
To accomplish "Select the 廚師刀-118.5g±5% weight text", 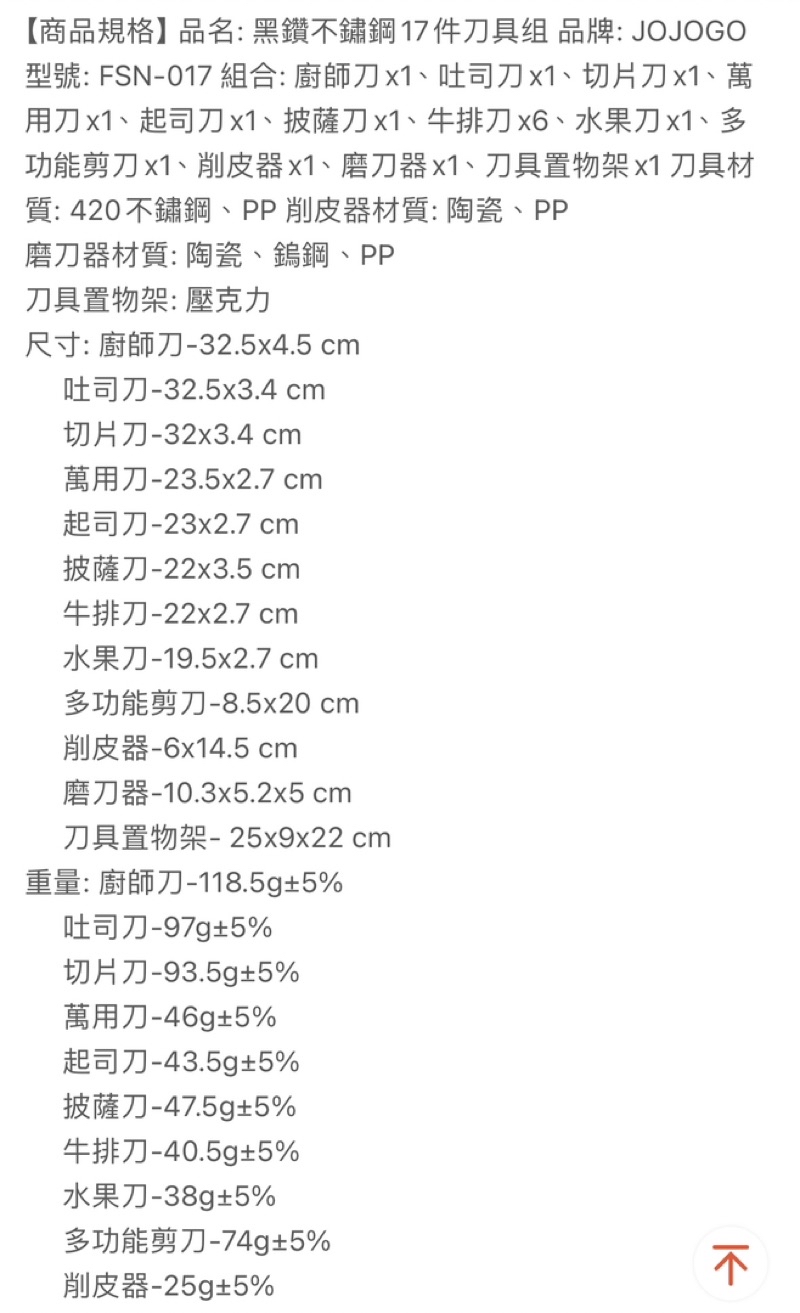I will click(220, 882).
